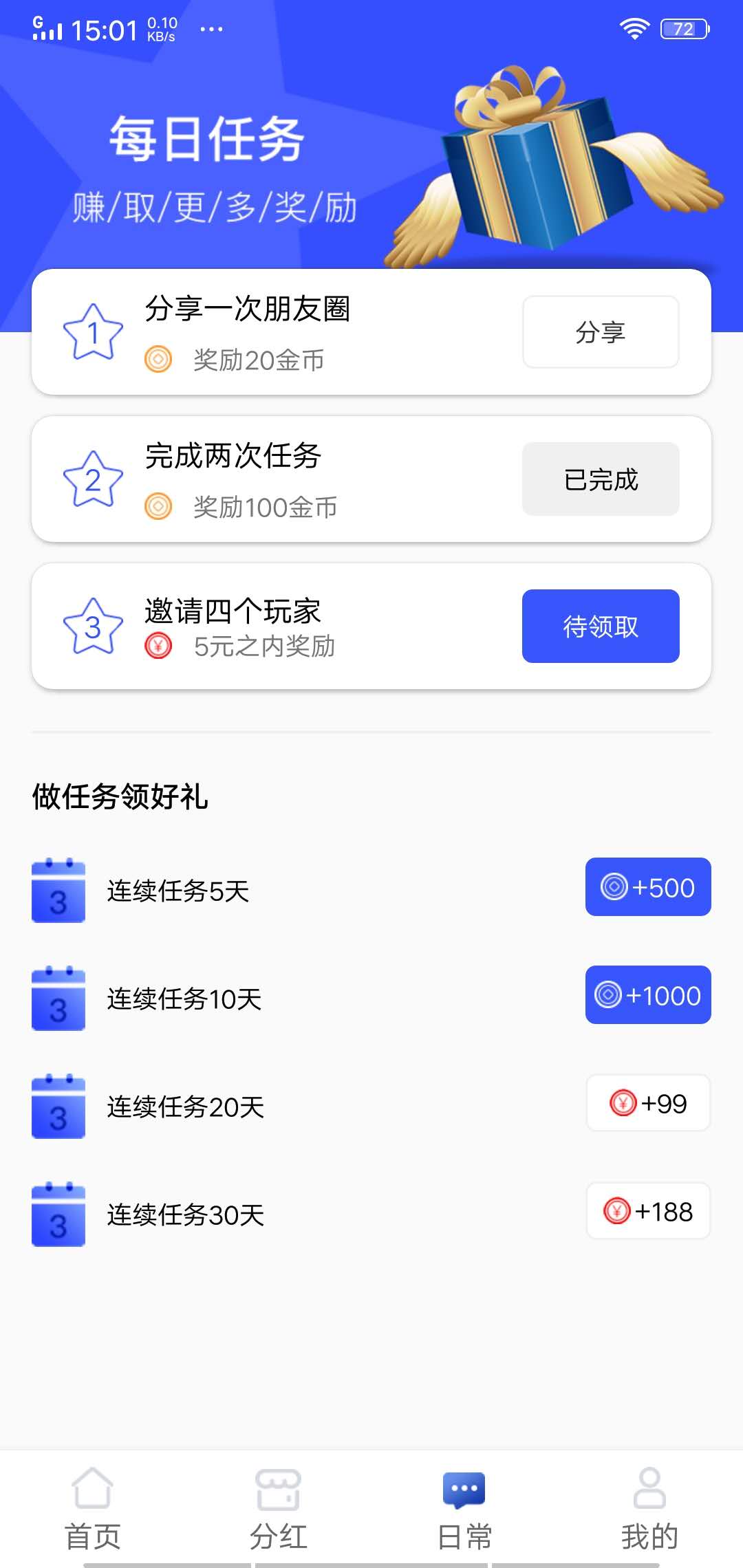Image resolution: width=743 pixels, height=1568 pixels.
Task: Click the 已完成 completed button
Action: tap(600, 479)
